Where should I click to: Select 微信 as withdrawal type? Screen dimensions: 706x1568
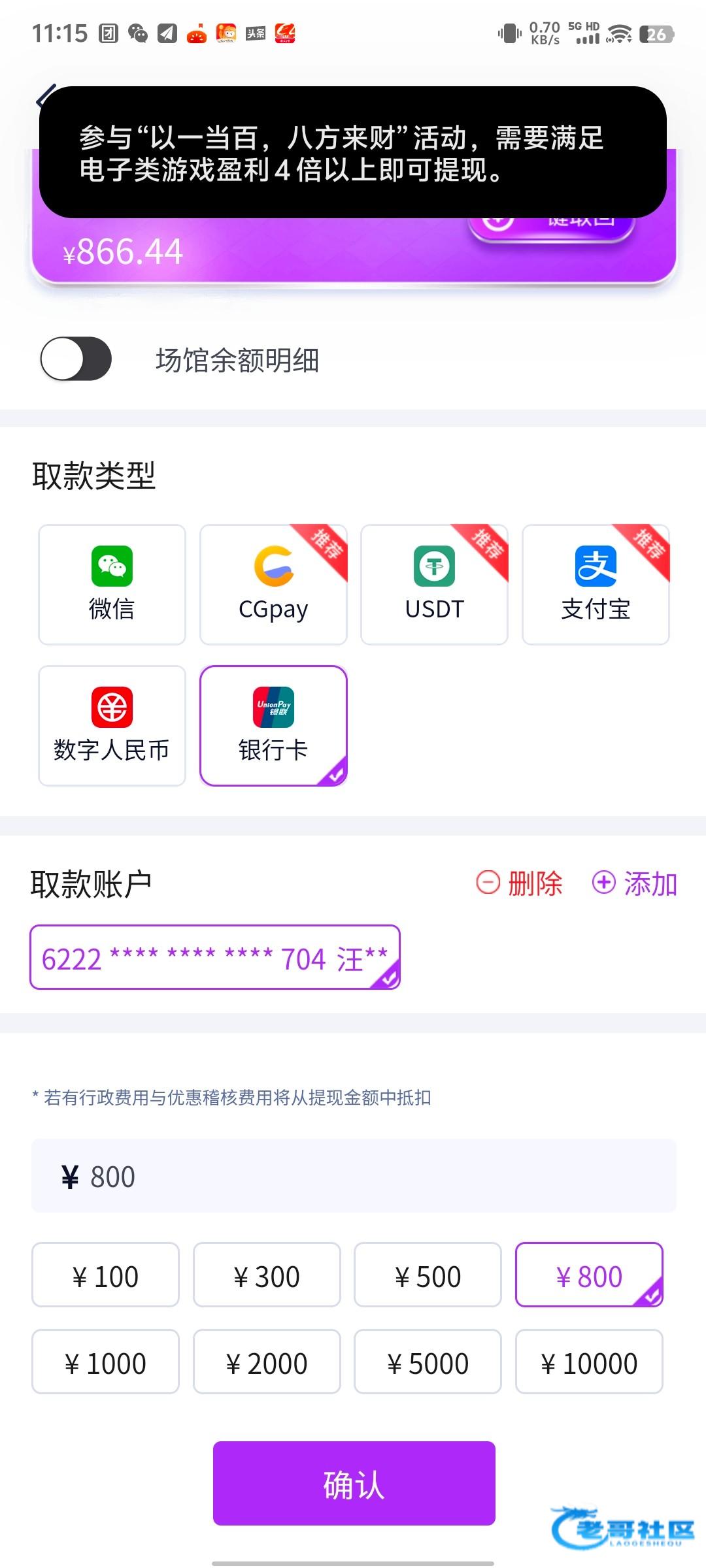click(x=112, y=585)
